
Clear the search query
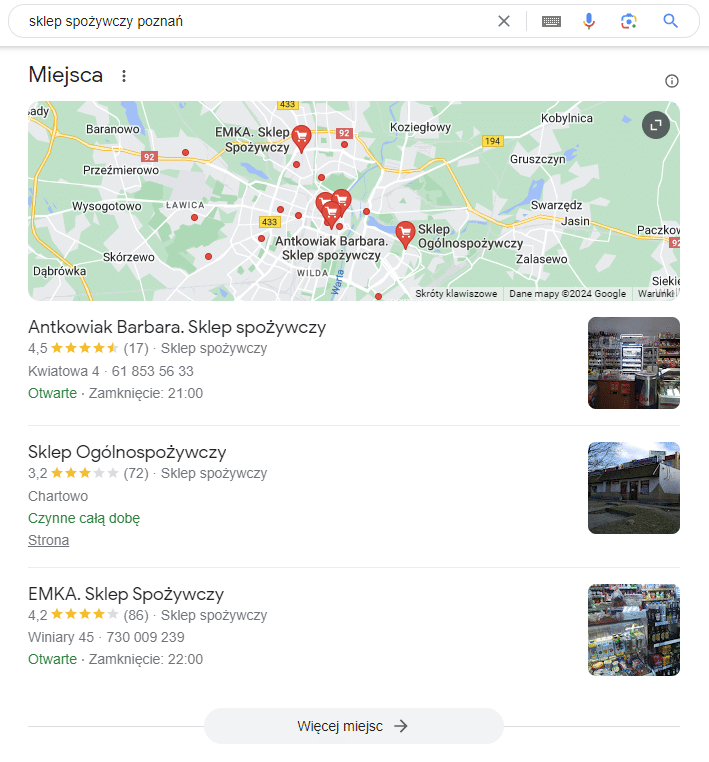[504, 21]
